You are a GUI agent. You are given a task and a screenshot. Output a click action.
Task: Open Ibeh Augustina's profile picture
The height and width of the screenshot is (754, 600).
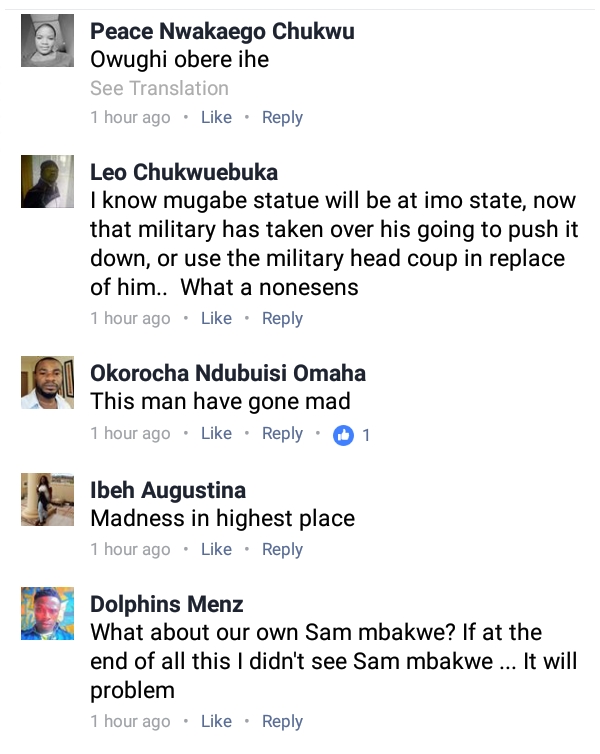click(47, 500)
